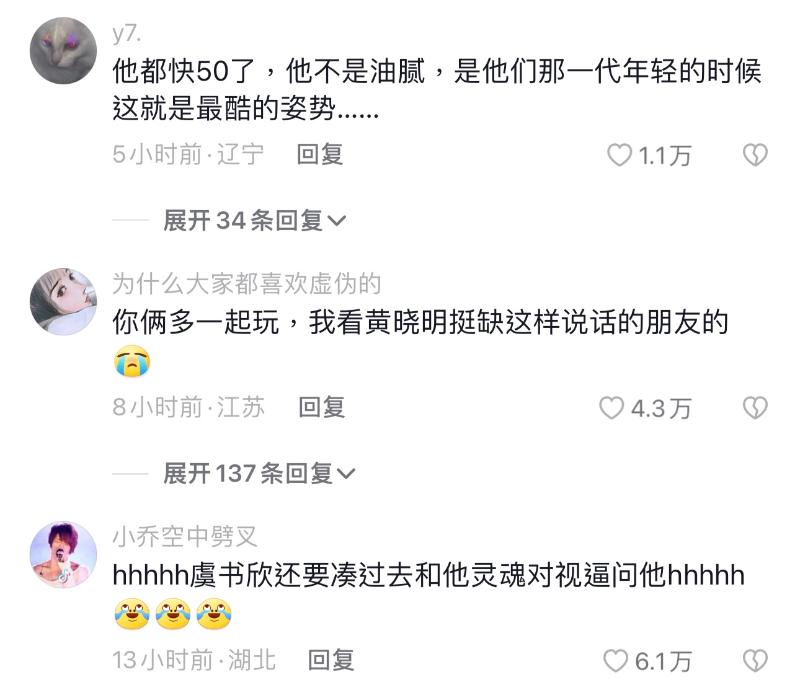Expand 34 replies under y7.'s comment
The image size is (800, 685).
(x=254, y=220)
